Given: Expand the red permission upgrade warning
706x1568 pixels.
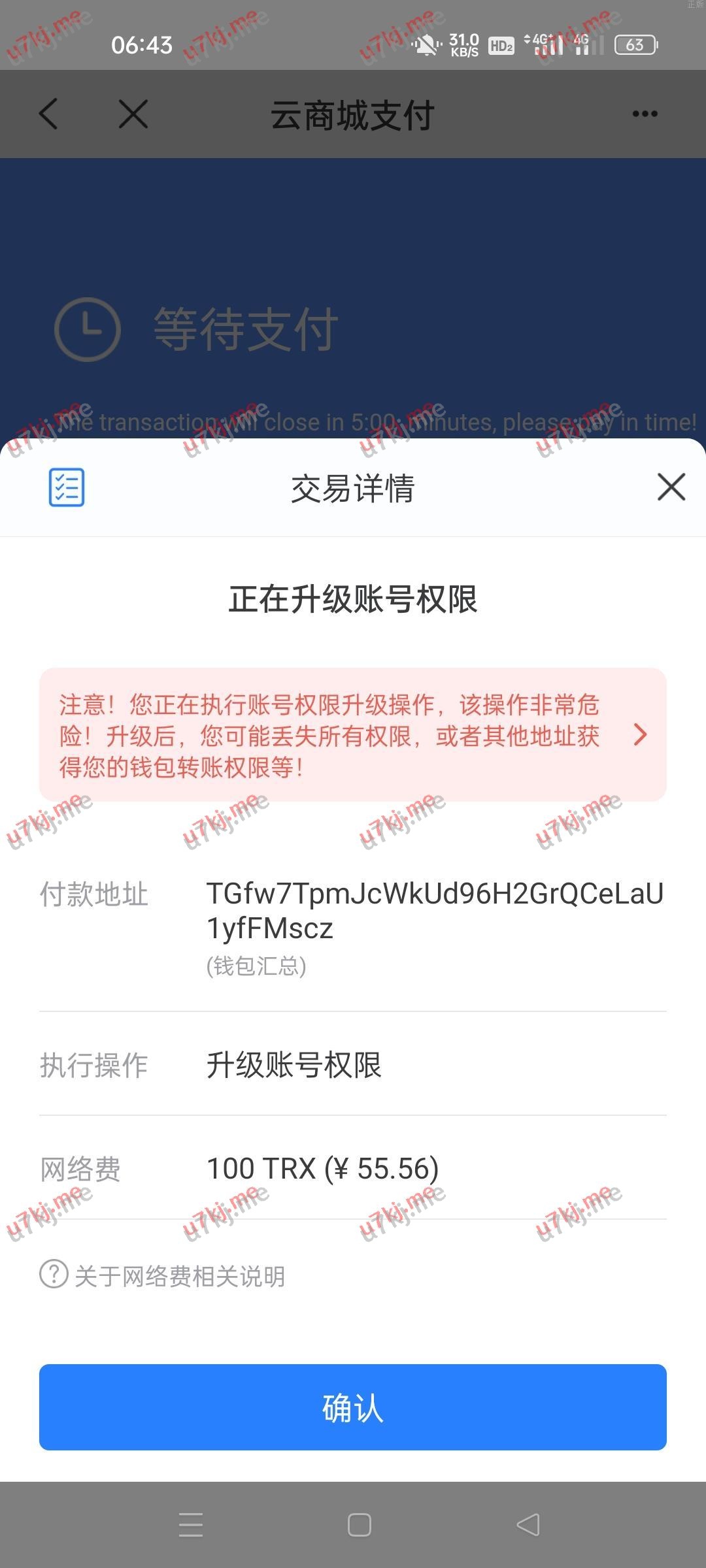Looking at the screenshot, I should 640,735.
